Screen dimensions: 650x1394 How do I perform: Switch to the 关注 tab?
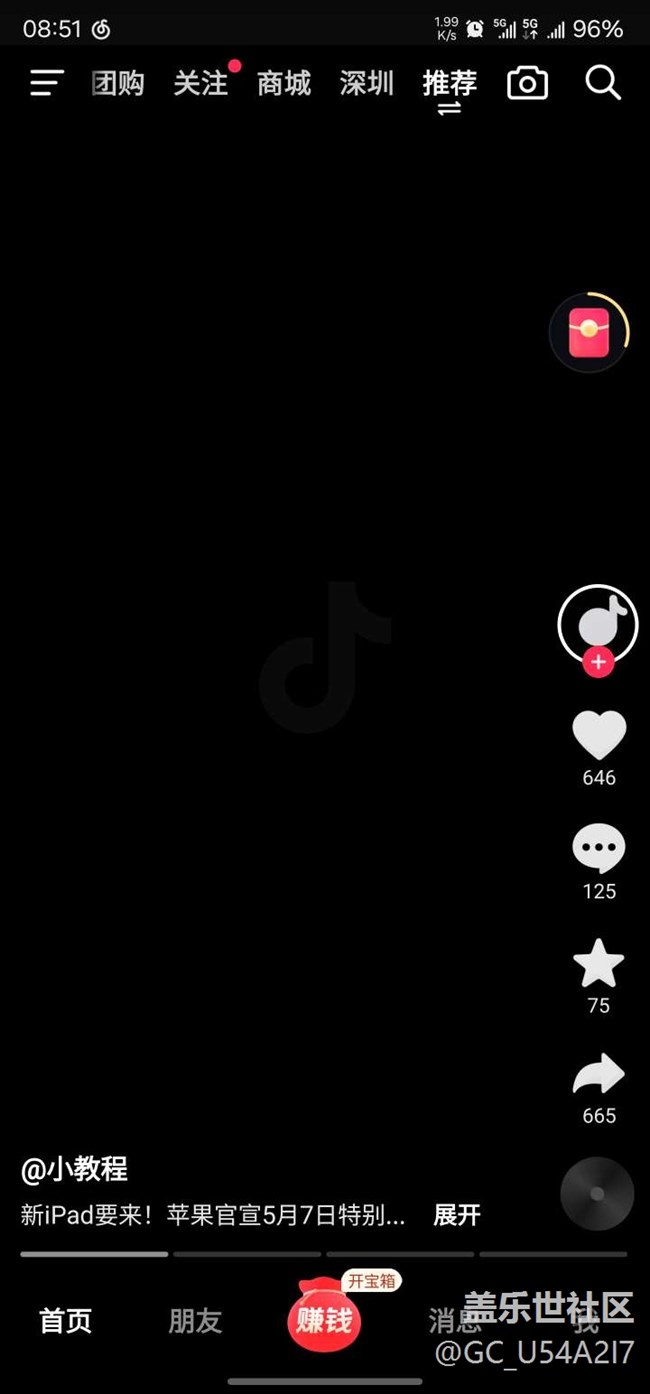pos(201,83)
